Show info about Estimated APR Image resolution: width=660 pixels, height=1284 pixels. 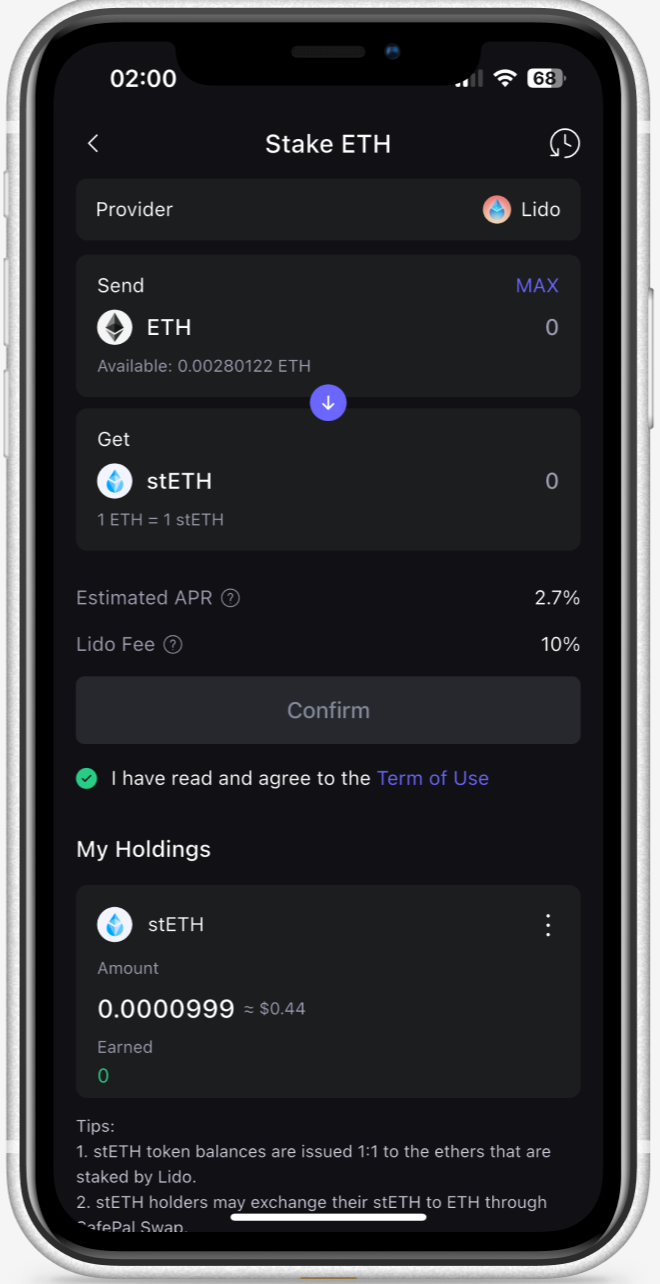point(230,598)
